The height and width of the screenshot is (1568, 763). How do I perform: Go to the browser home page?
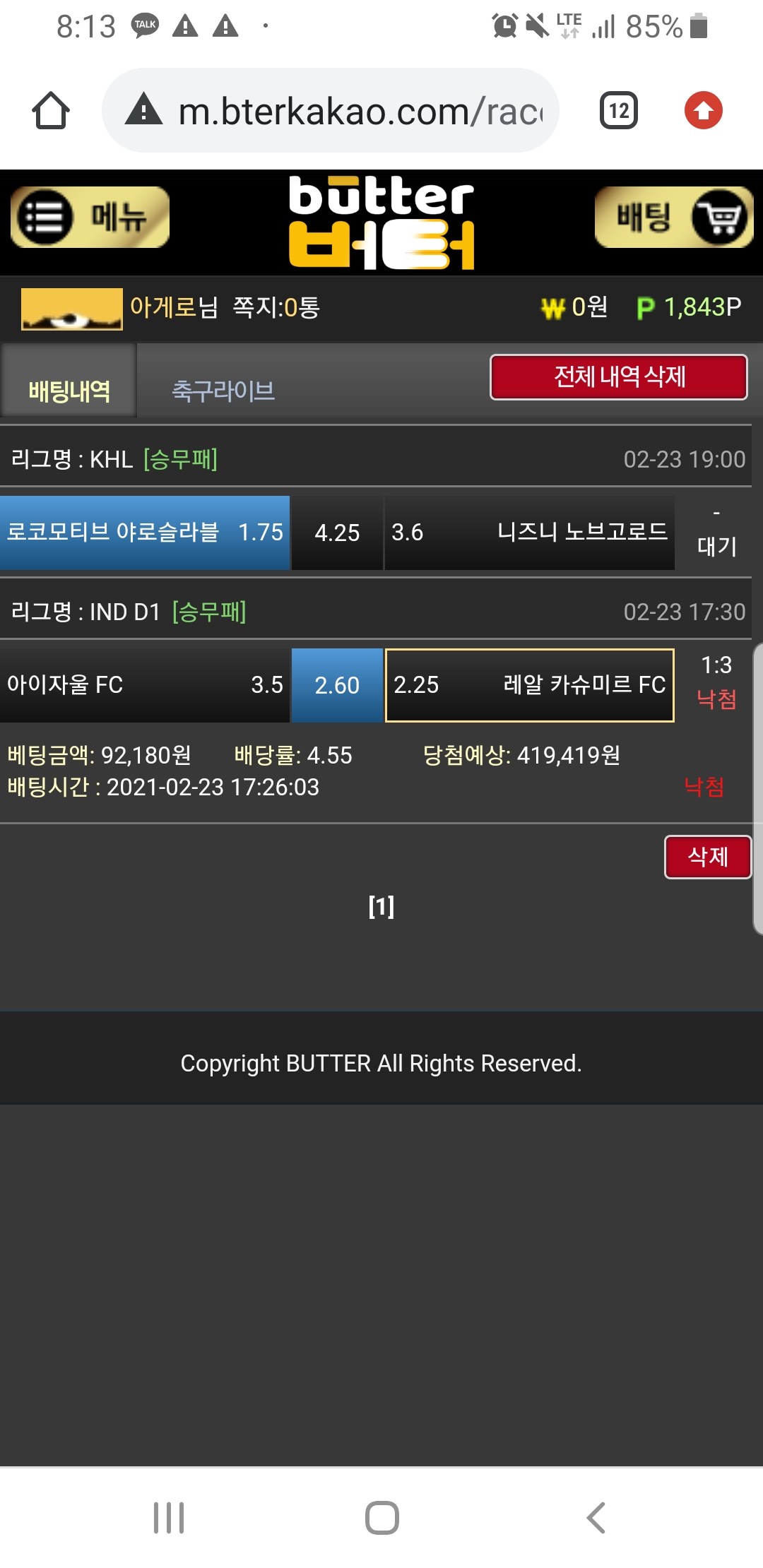51,111
